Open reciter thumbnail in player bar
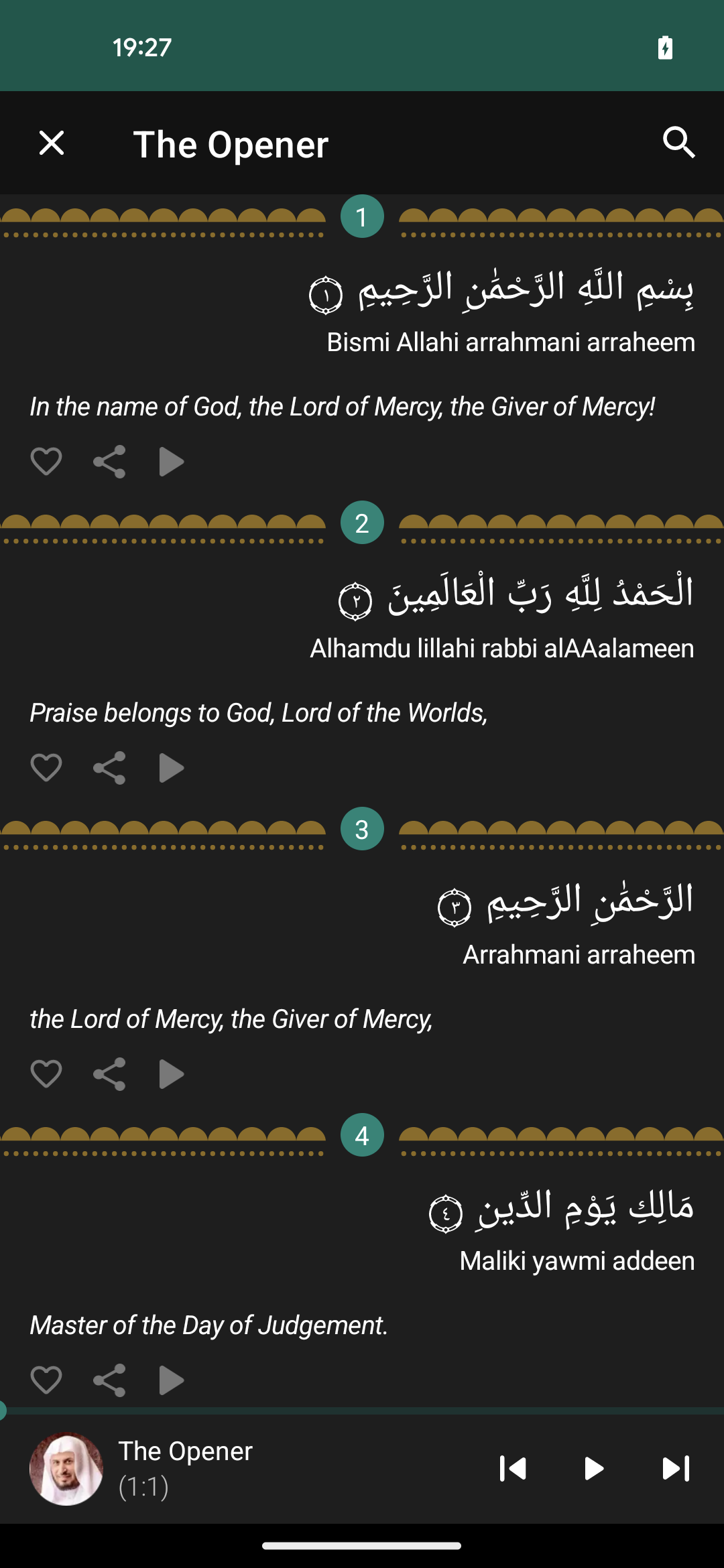 pyautogui.click(x=66, y=1469)
